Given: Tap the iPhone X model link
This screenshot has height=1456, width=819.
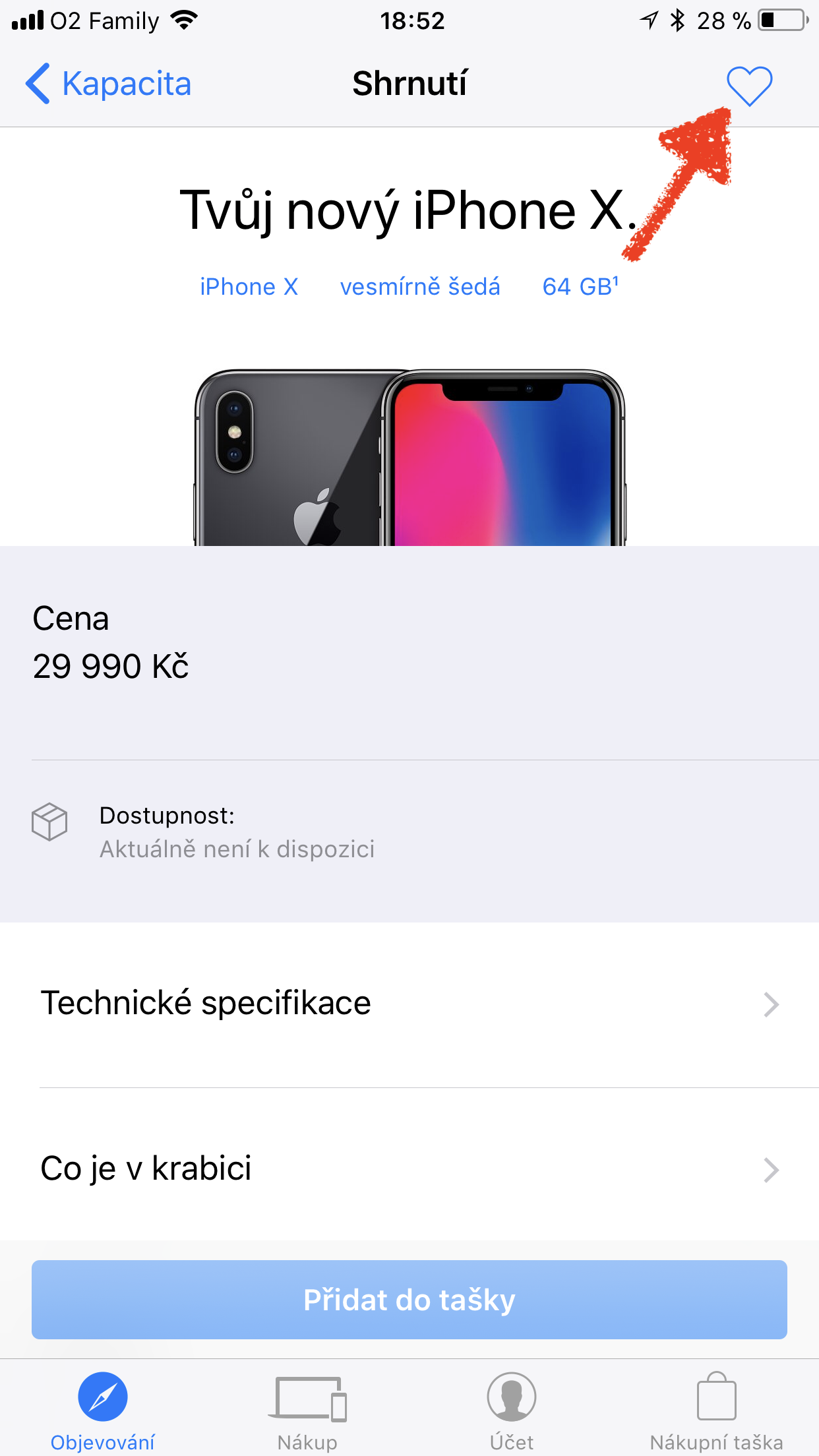Looking at the screenshot, I should coord(249,287).
